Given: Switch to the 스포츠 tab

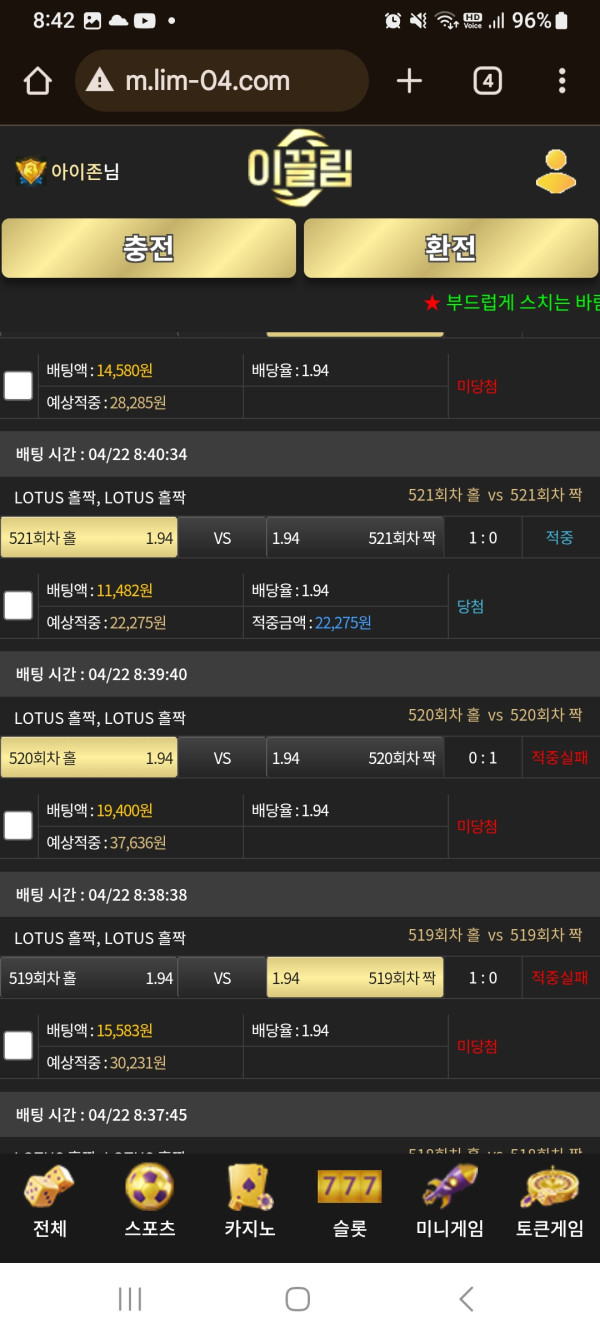Looking at the screenshot, I should 149,1203.
